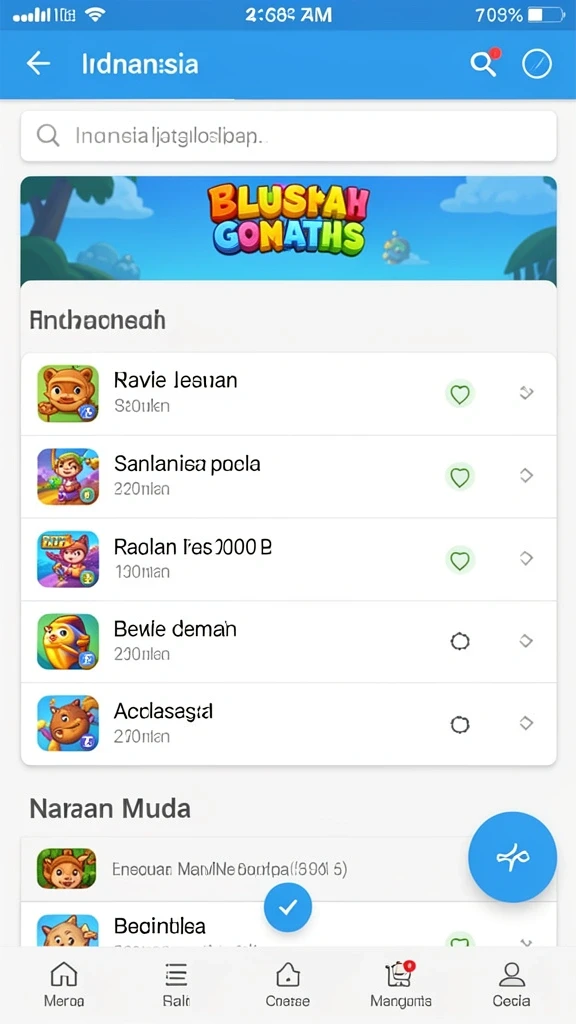
Task: Go back using the top-left arrow
Action: pyautogui.click(x=38, y=63)
